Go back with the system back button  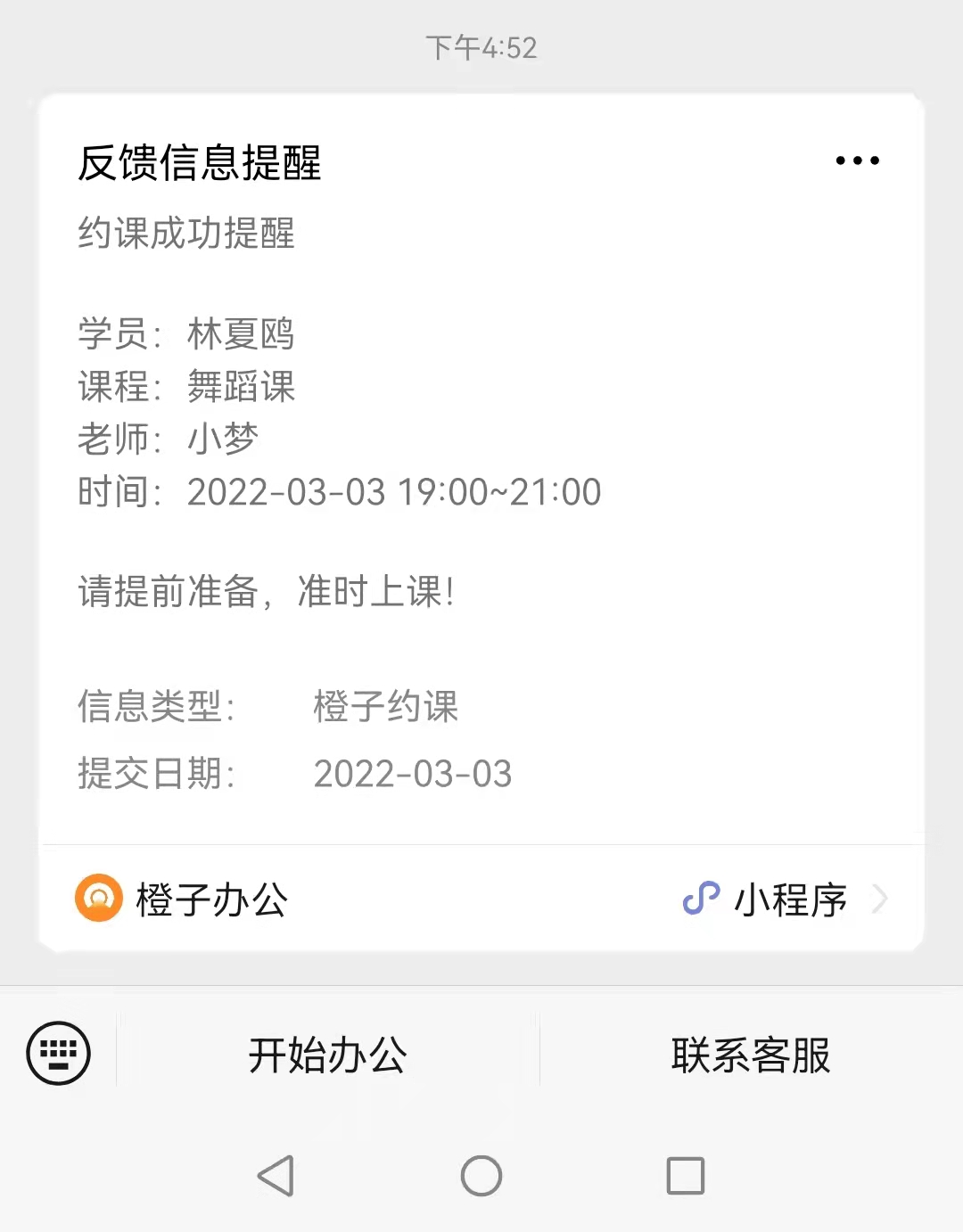tap(276, 1176)
